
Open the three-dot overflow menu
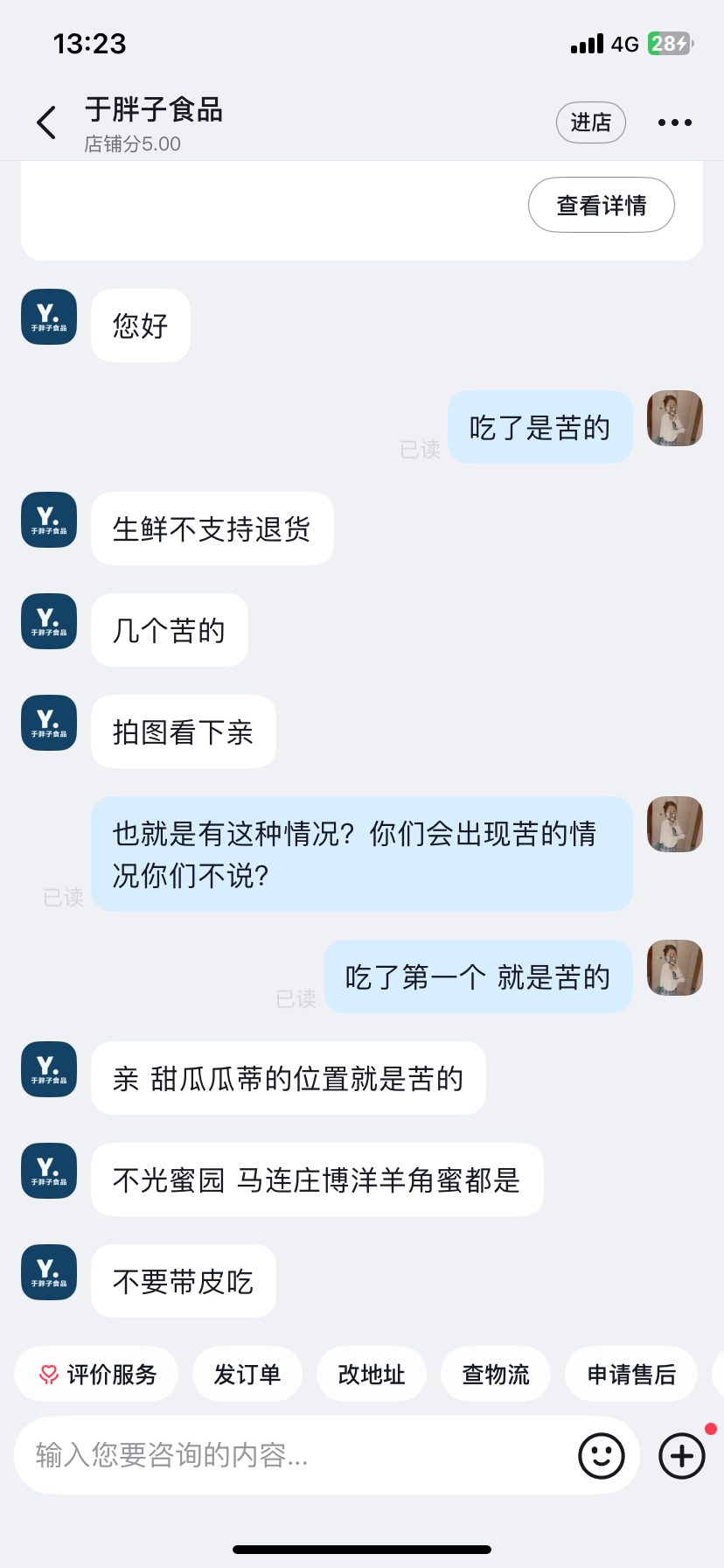(675, 122)
